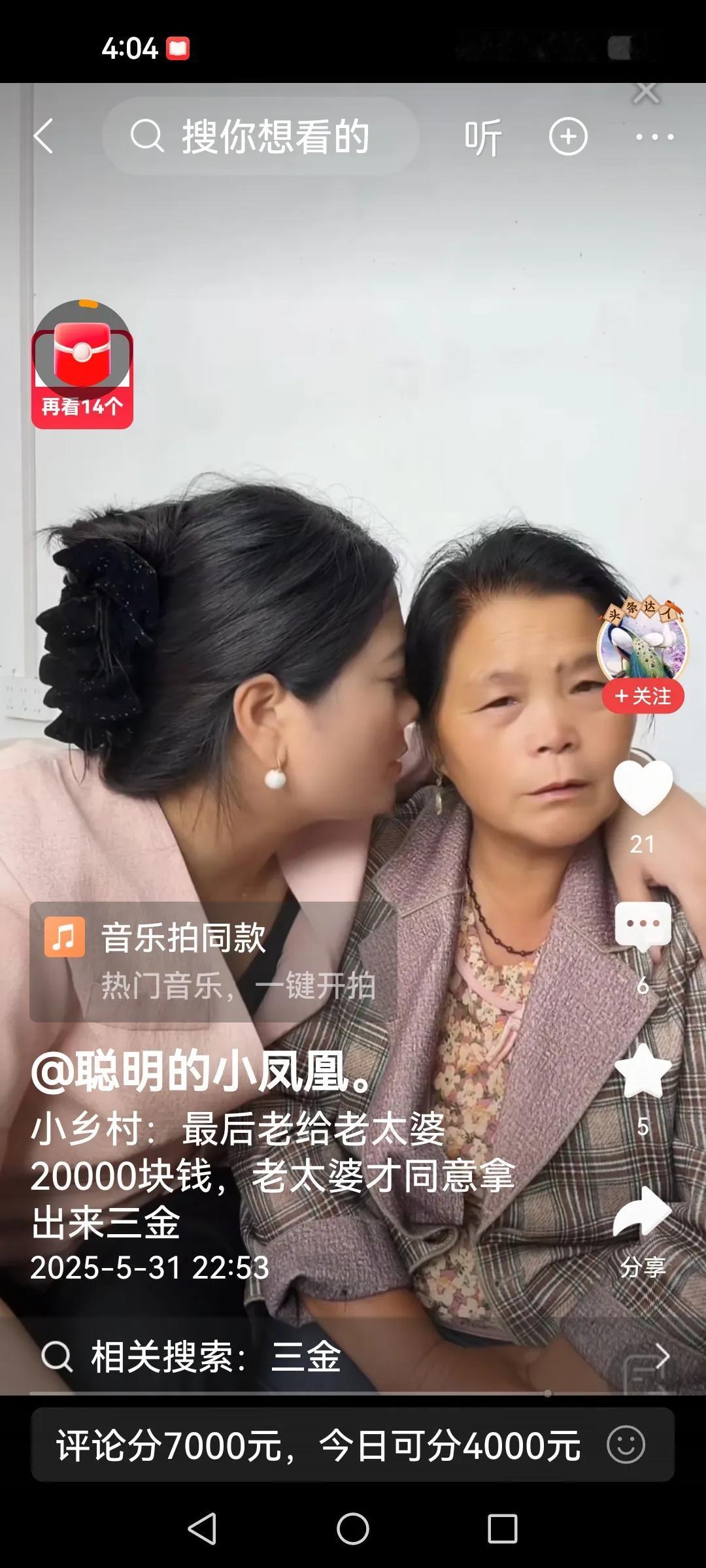706x1568 pixels.
Task: Like this video with the heart
Action: (643, 787)
